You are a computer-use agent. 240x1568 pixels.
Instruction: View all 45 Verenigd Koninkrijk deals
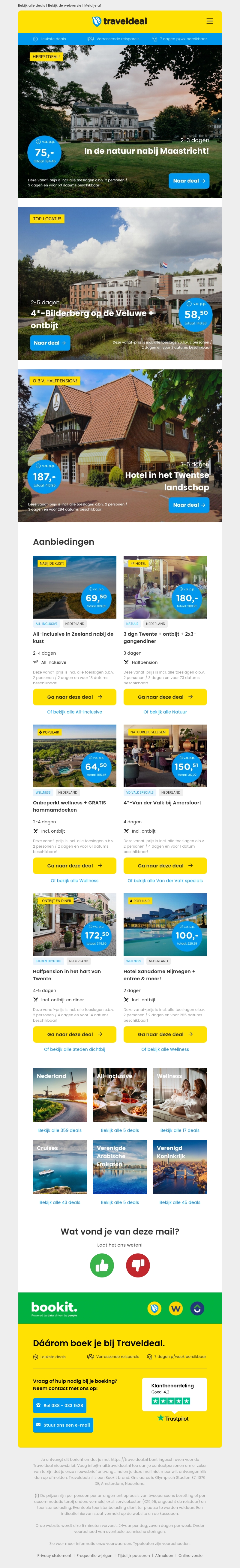click(180, 1202)
